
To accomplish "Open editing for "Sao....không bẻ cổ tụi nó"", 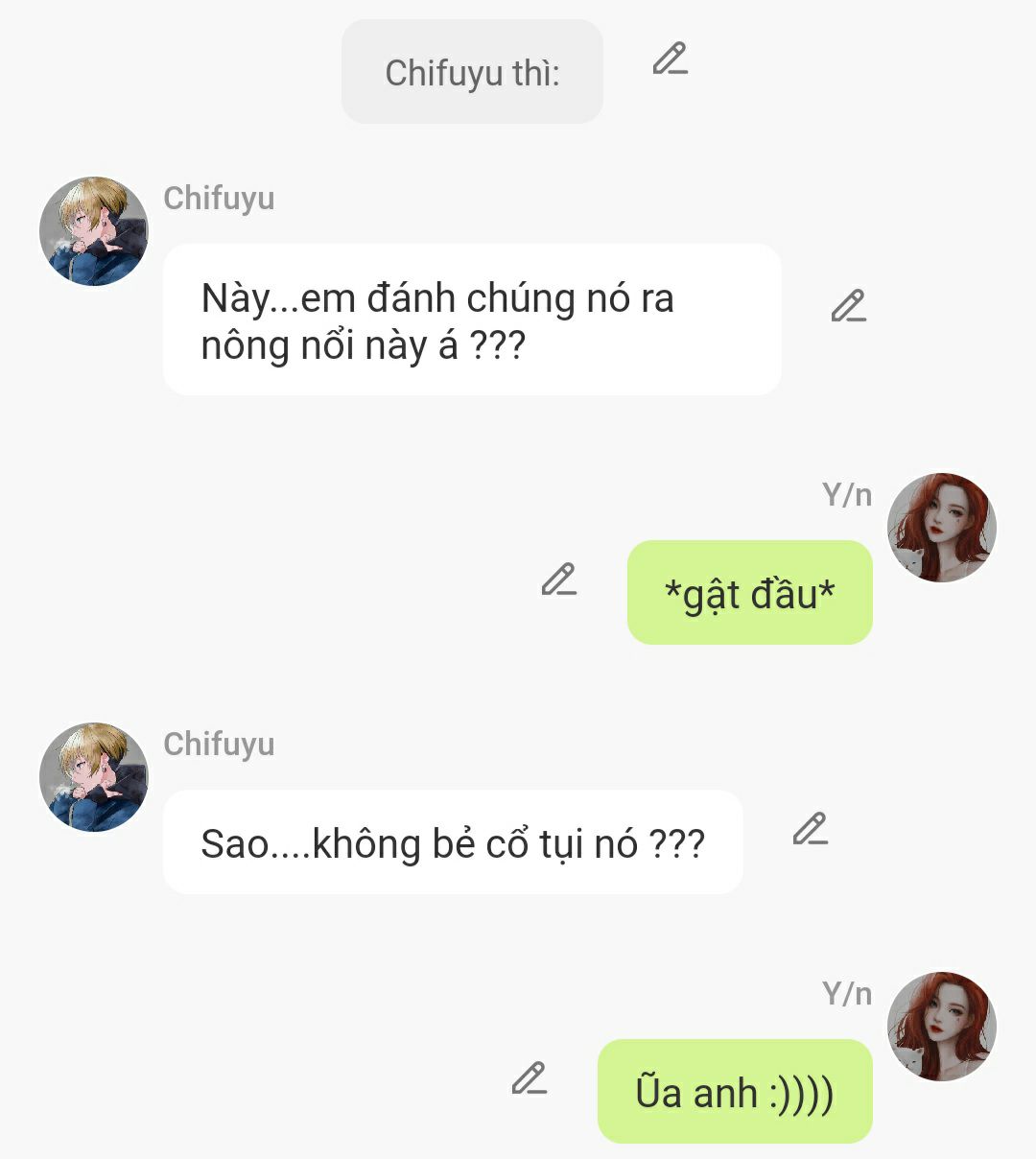I will pos(810,829).
